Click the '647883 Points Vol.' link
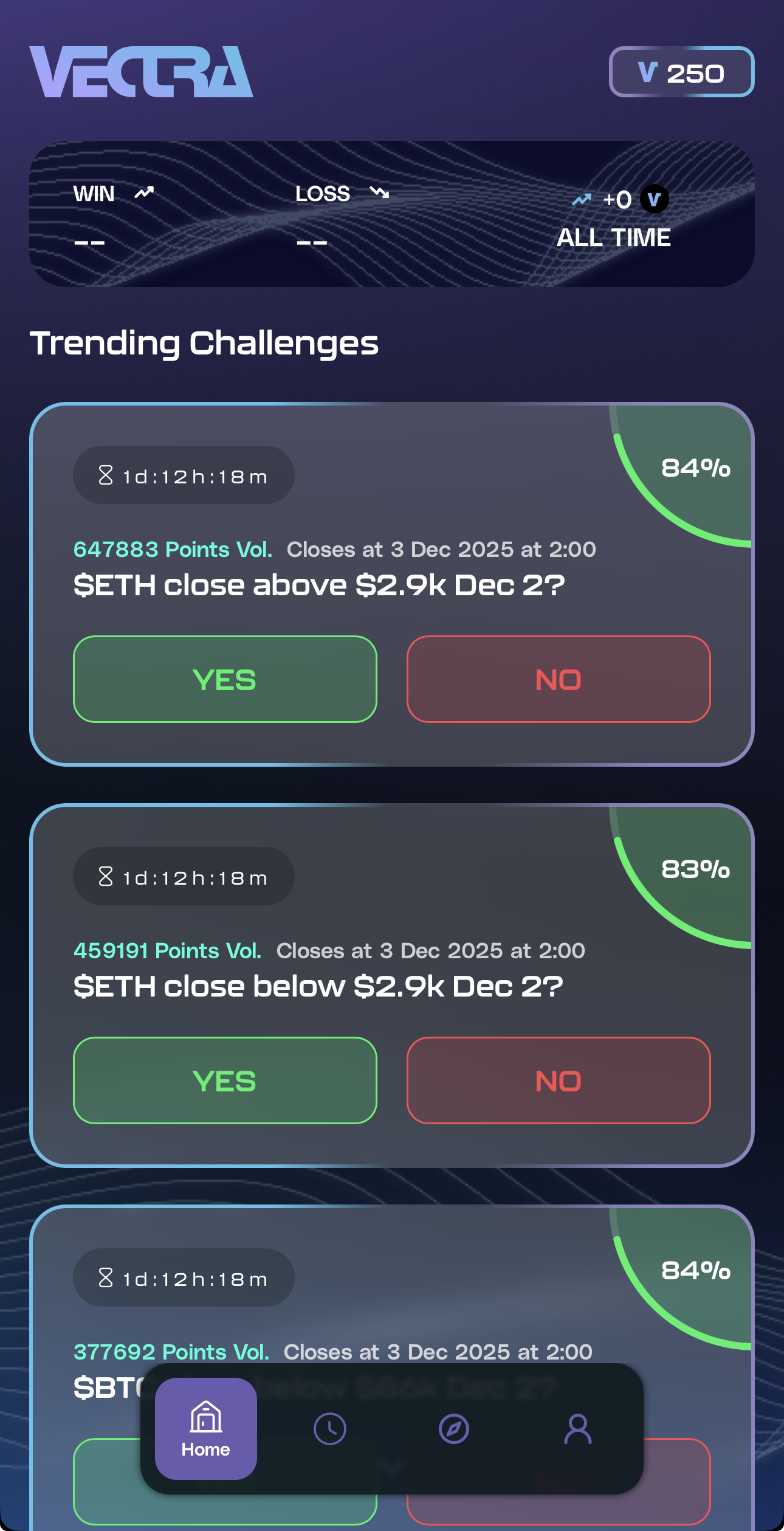Image resolution: width=784 pixels, height=1531 pixels. tap(173, 549)
